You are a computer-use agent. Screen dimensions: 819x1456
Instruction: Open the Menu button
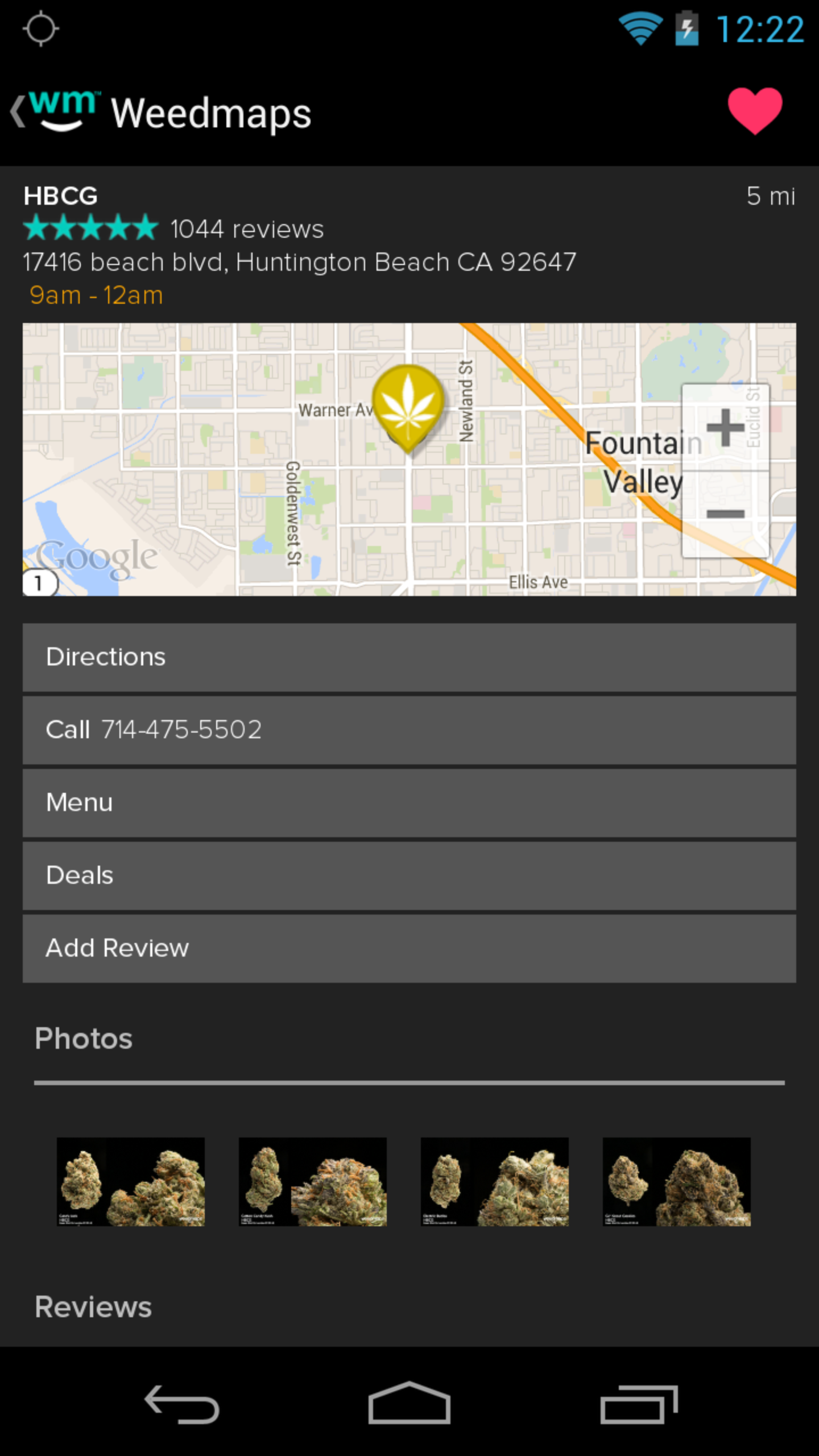click(x=409, y=803)
